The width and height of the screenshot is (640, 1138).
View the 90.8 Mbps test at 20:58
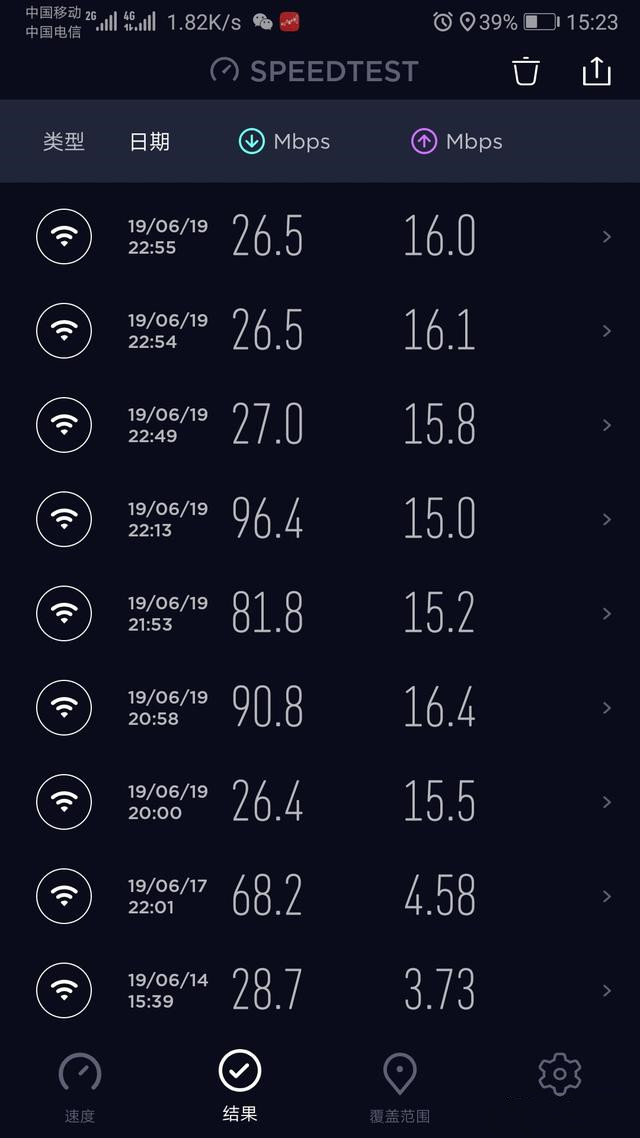[320, 708]
